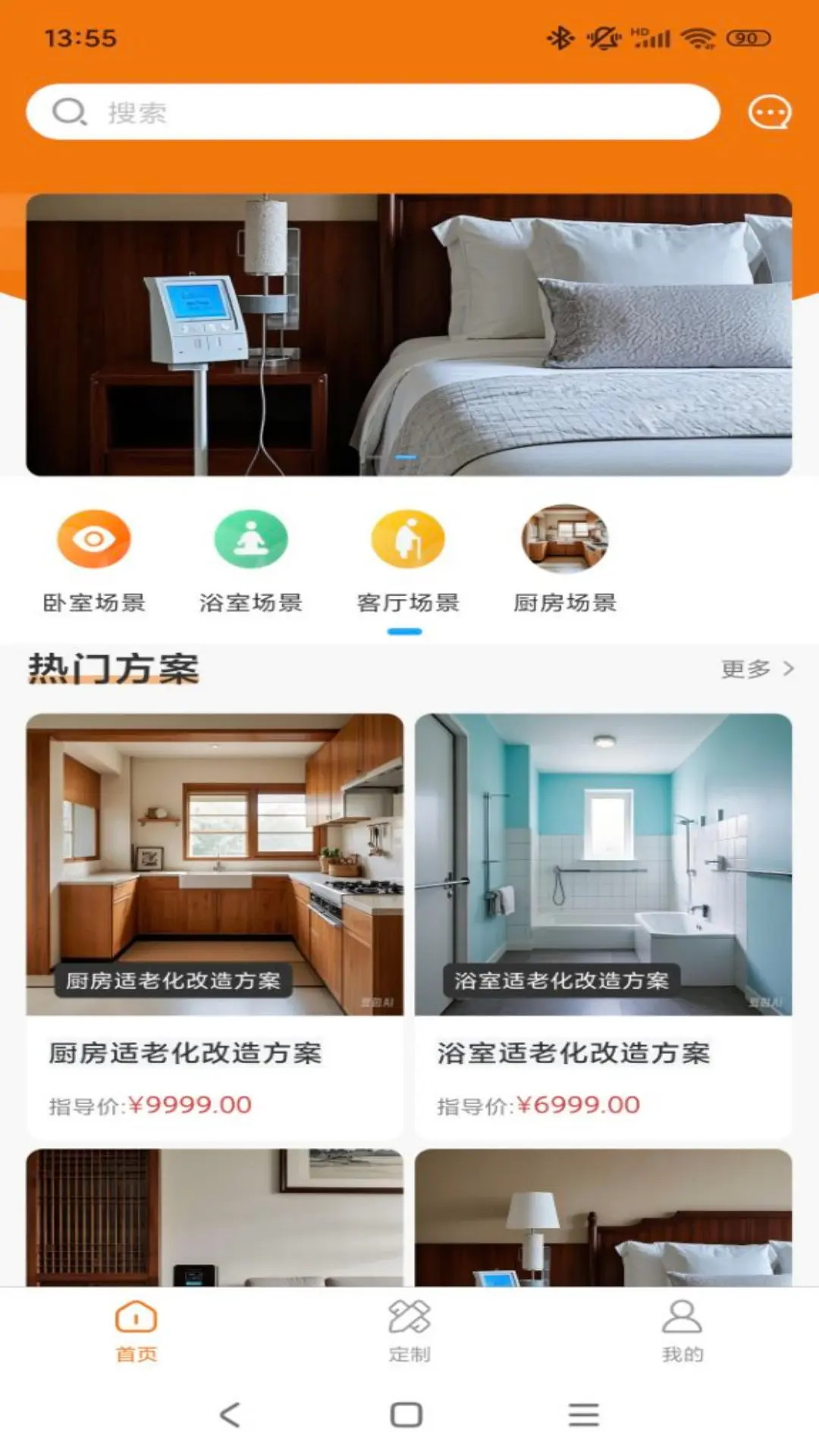Open the bedroom banner image
Image resolution: width=819 pixels, height=1456 pixels.
tap(409, 334)
